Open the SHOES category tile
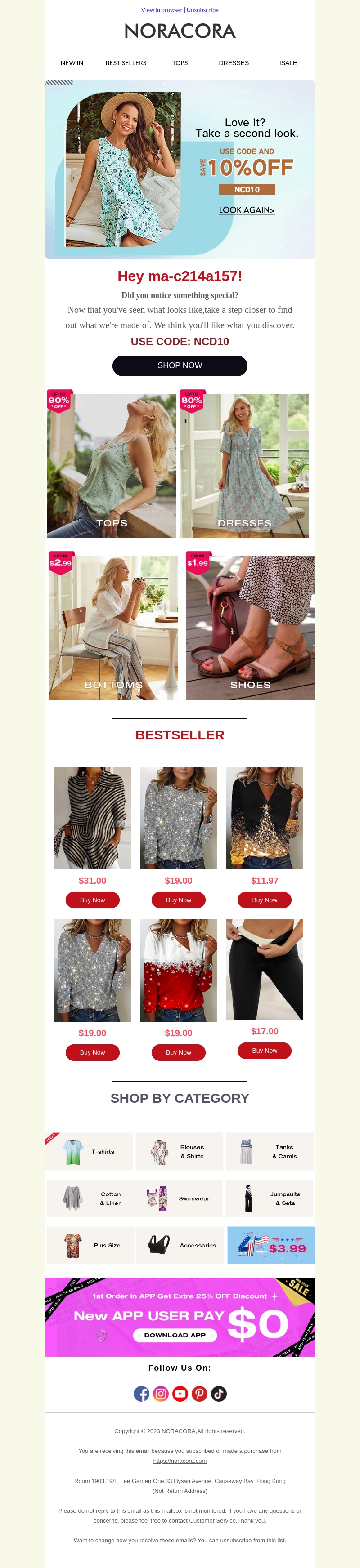 coord(250,627)
